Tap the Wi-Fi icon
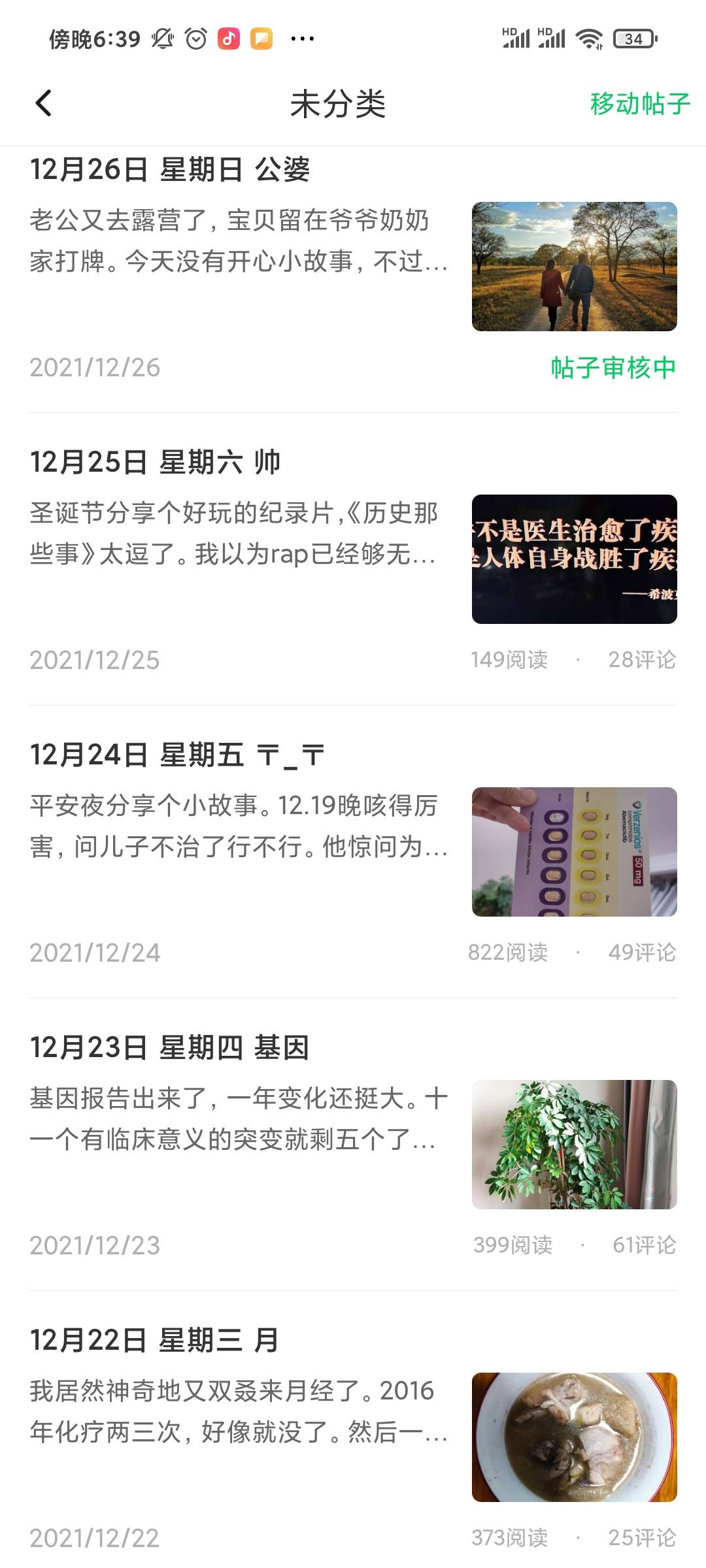706x1568 pixels. tap(586, 39)
